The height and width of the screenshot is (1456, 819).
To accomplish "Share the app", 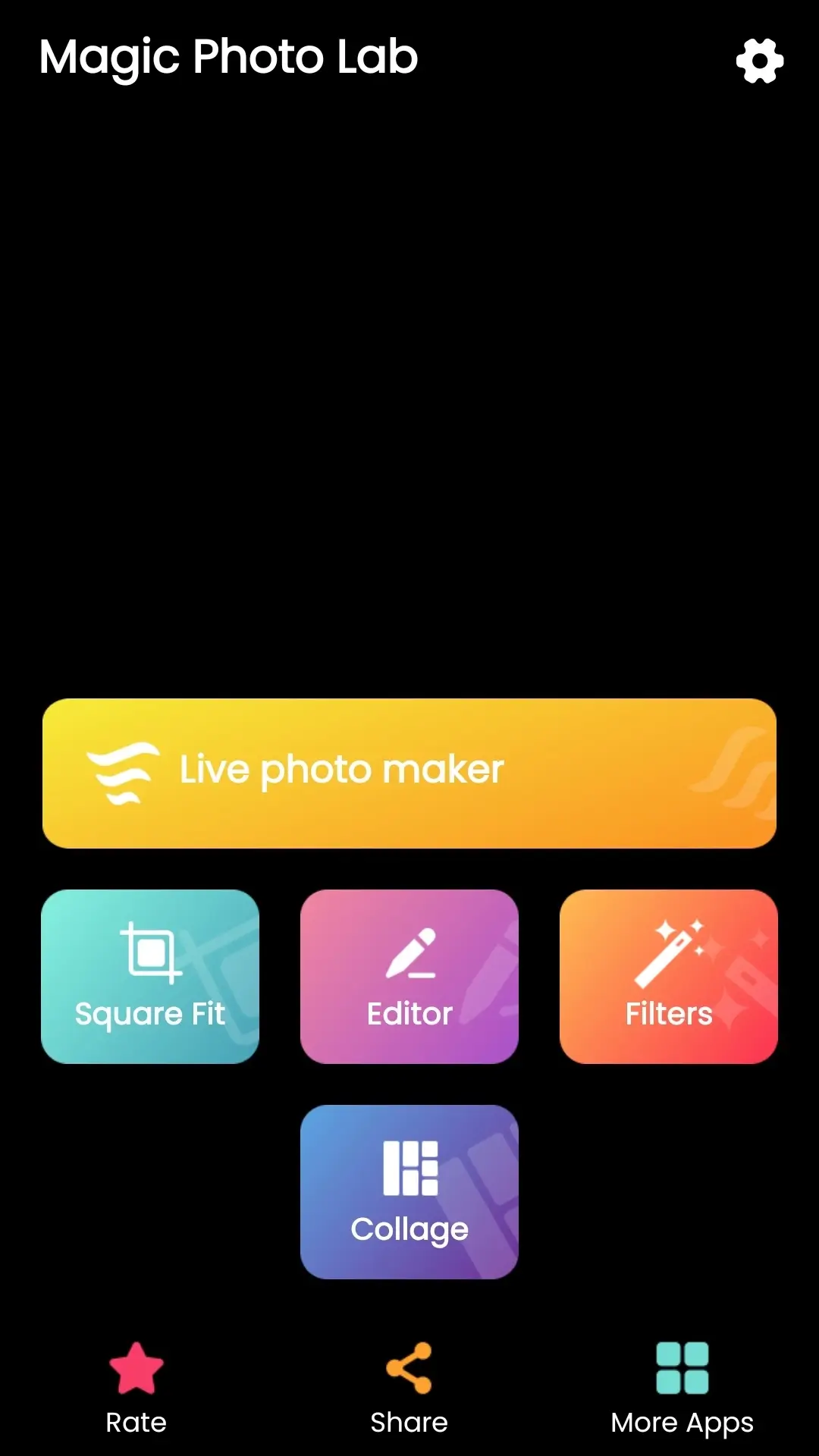I will pyautogui.click(x=409, y=1389).
